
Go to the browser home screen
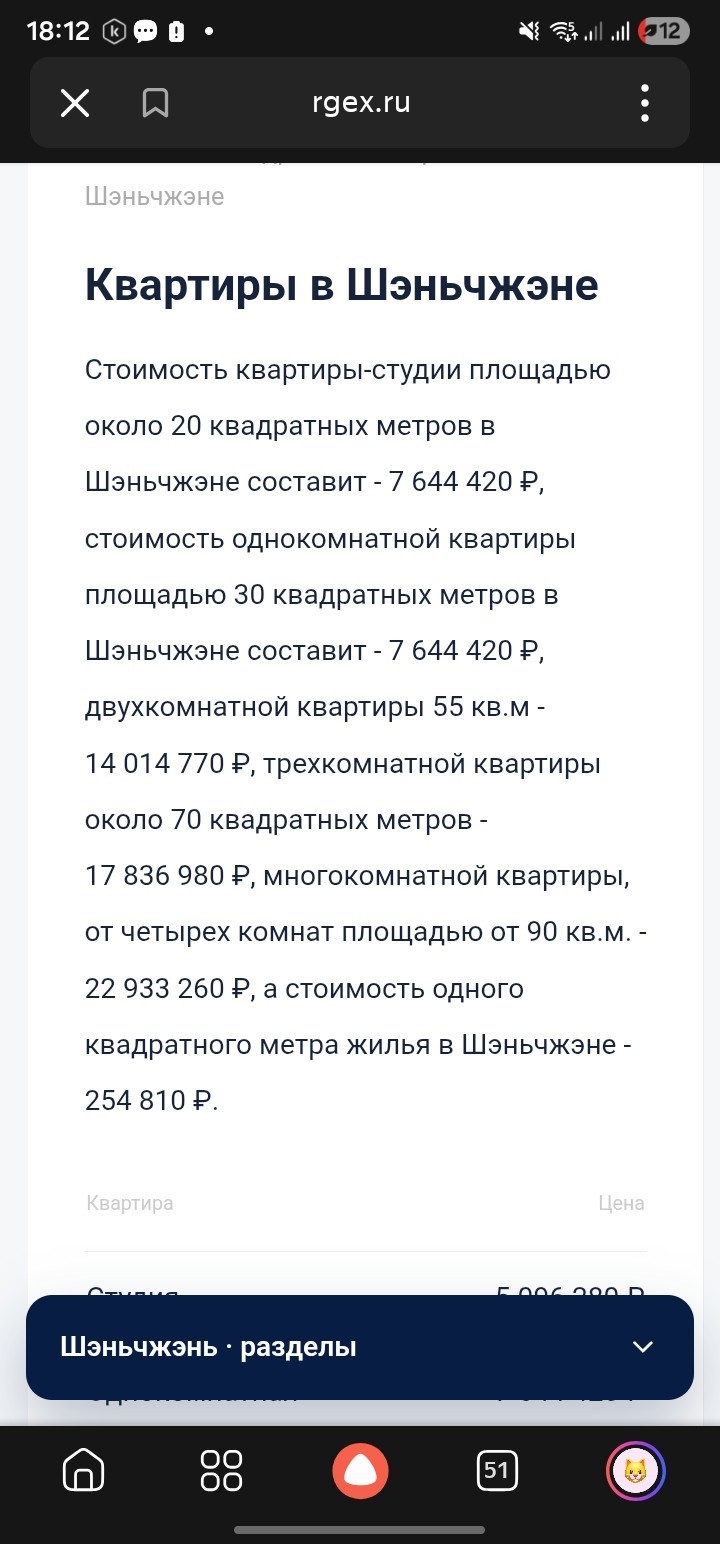pos(84,1471)
